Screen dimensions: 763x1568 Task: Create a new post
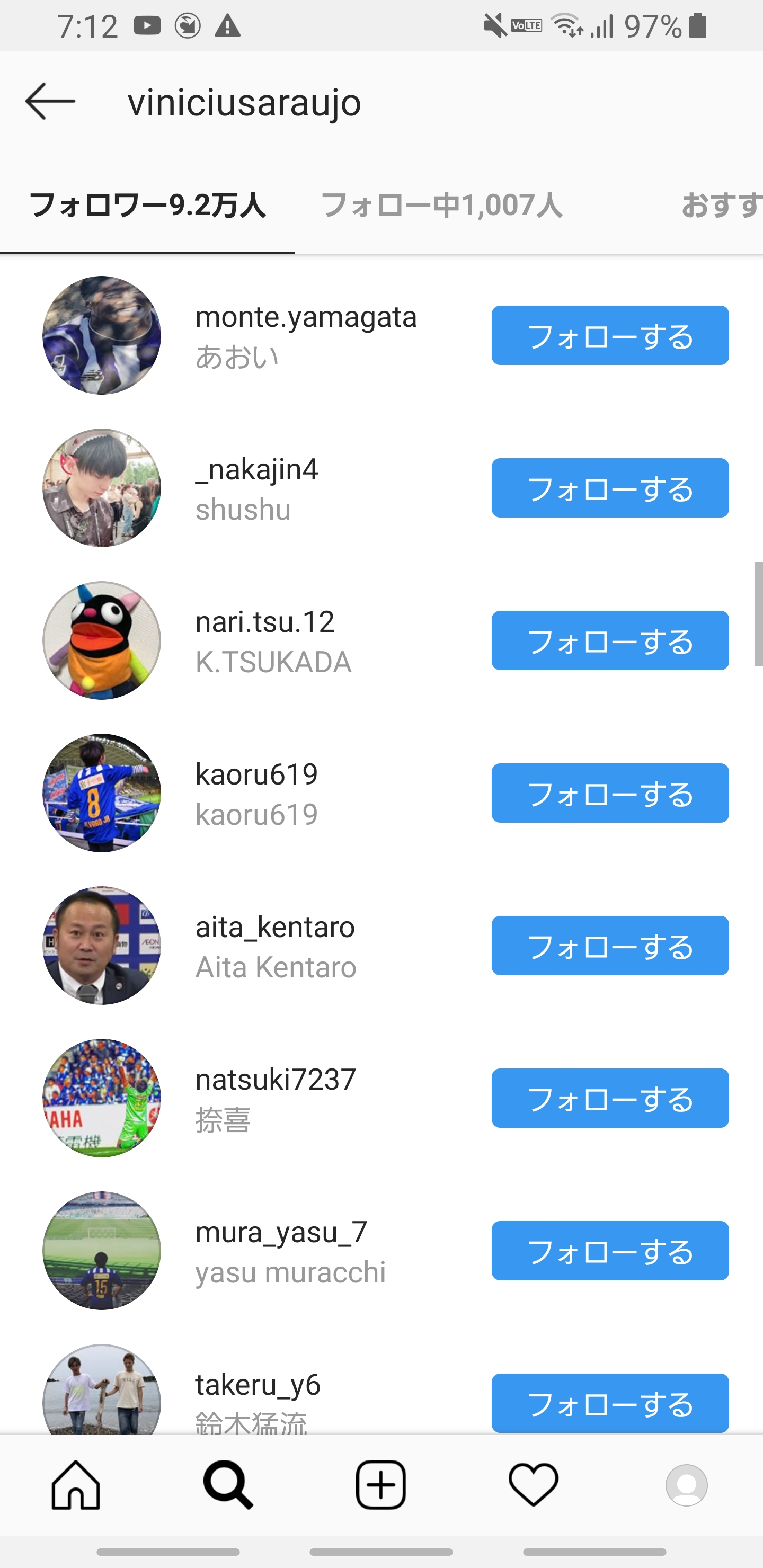coord(381,1485)
